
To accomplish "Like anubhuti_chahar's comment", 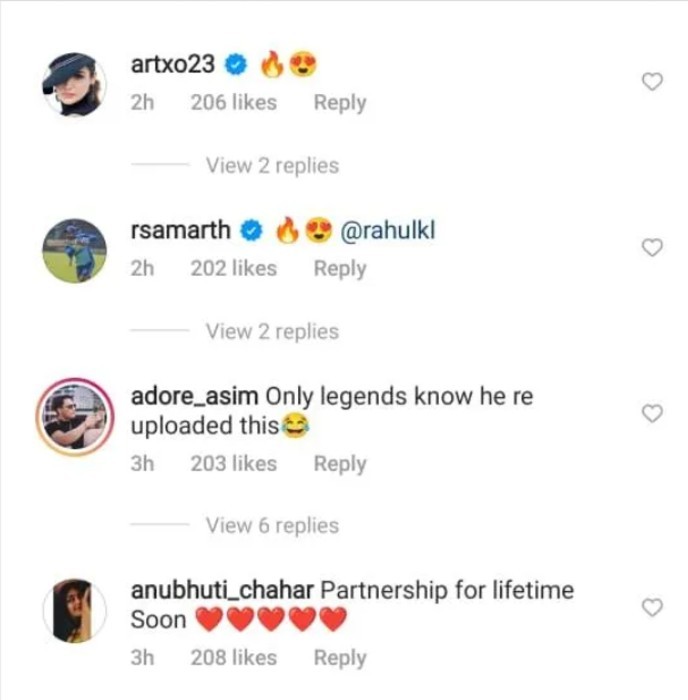I will (652, 607).
